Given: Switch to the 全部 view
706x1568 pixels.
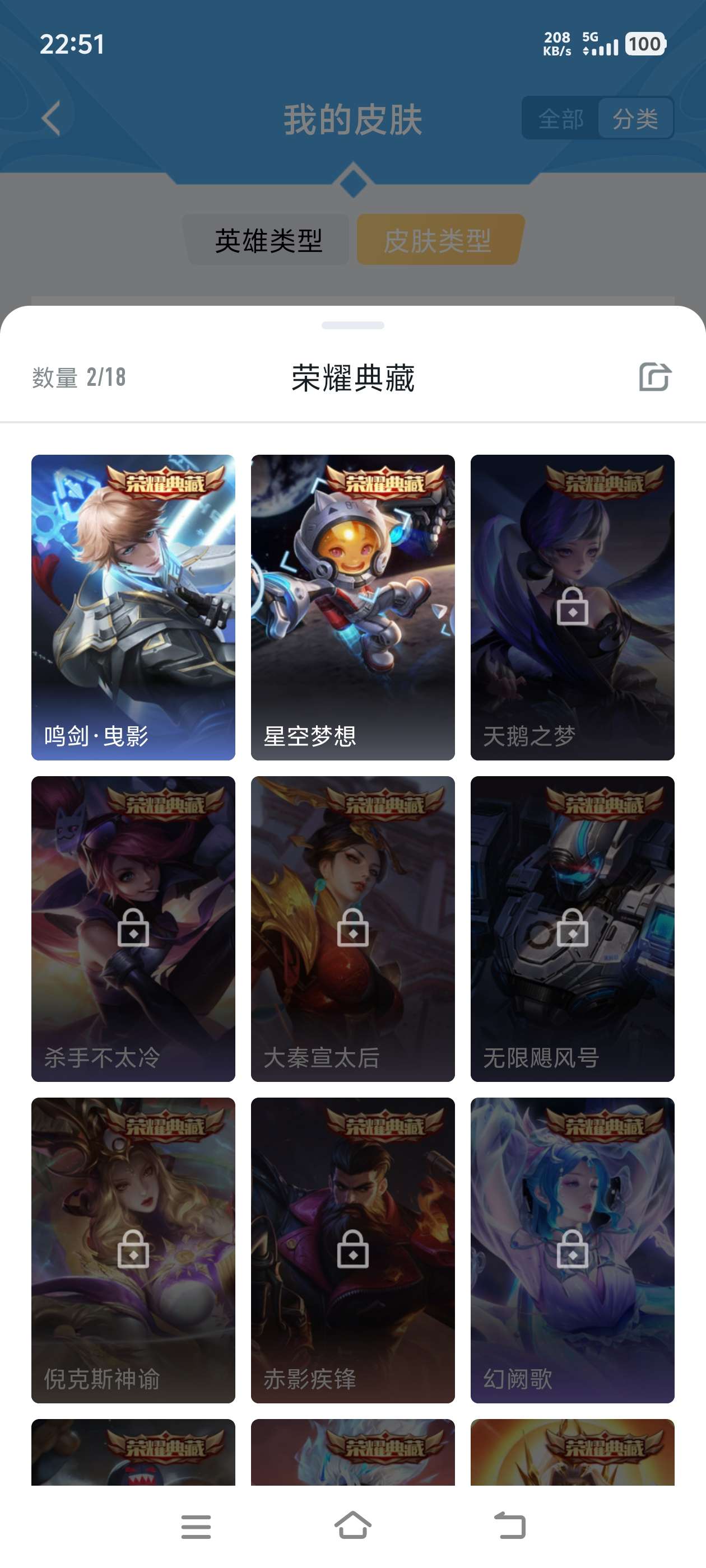Looking at the screenshot, I should pos(560,119).
